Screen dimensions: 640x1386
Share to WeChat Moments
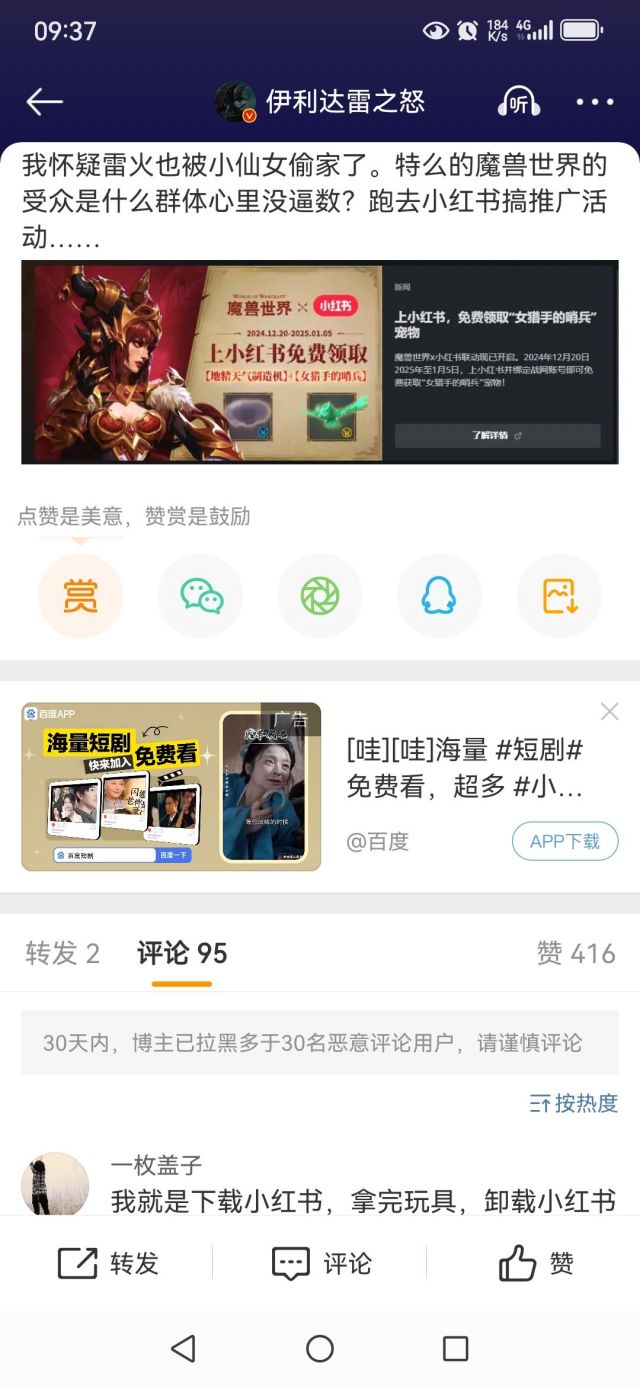(x=320, y=596)
